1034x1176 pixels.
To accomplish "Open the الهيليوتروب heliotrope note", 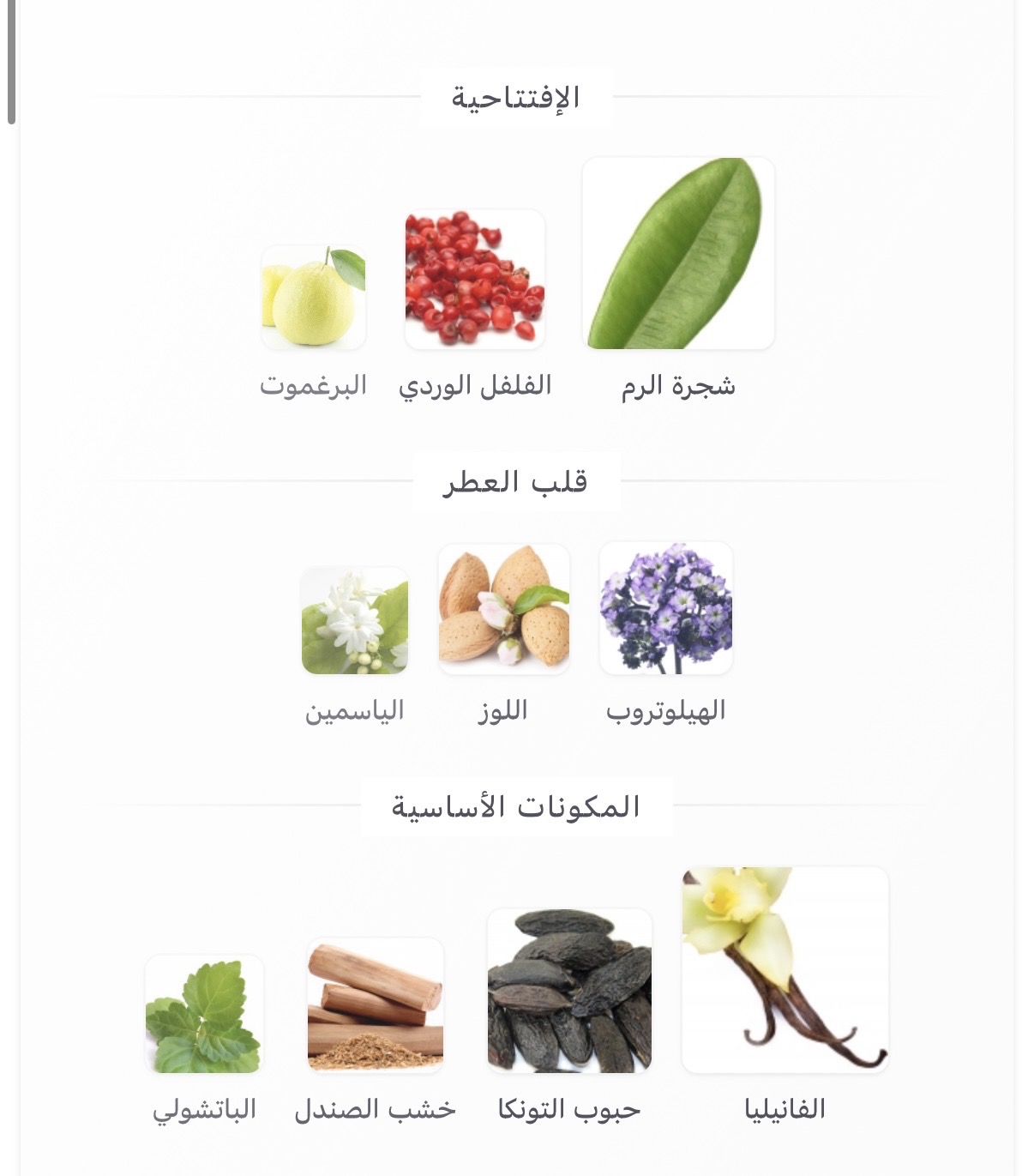I will [666, 608].
